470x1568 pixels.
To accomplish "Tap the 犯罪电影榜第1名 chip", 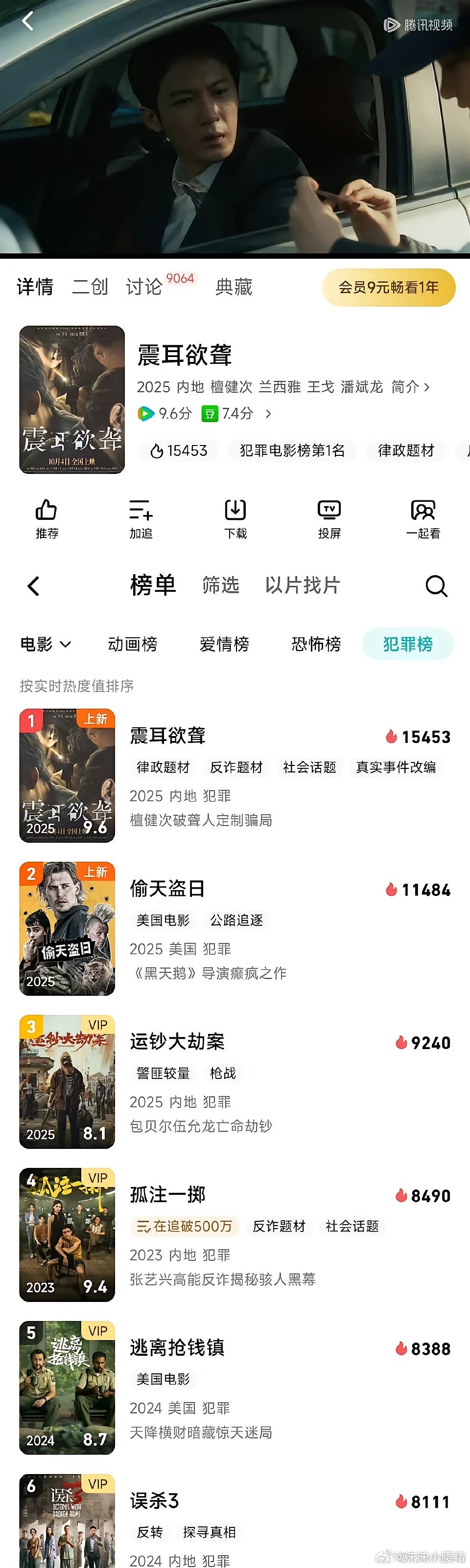I will pyautogui.click(x=292, y=450).
